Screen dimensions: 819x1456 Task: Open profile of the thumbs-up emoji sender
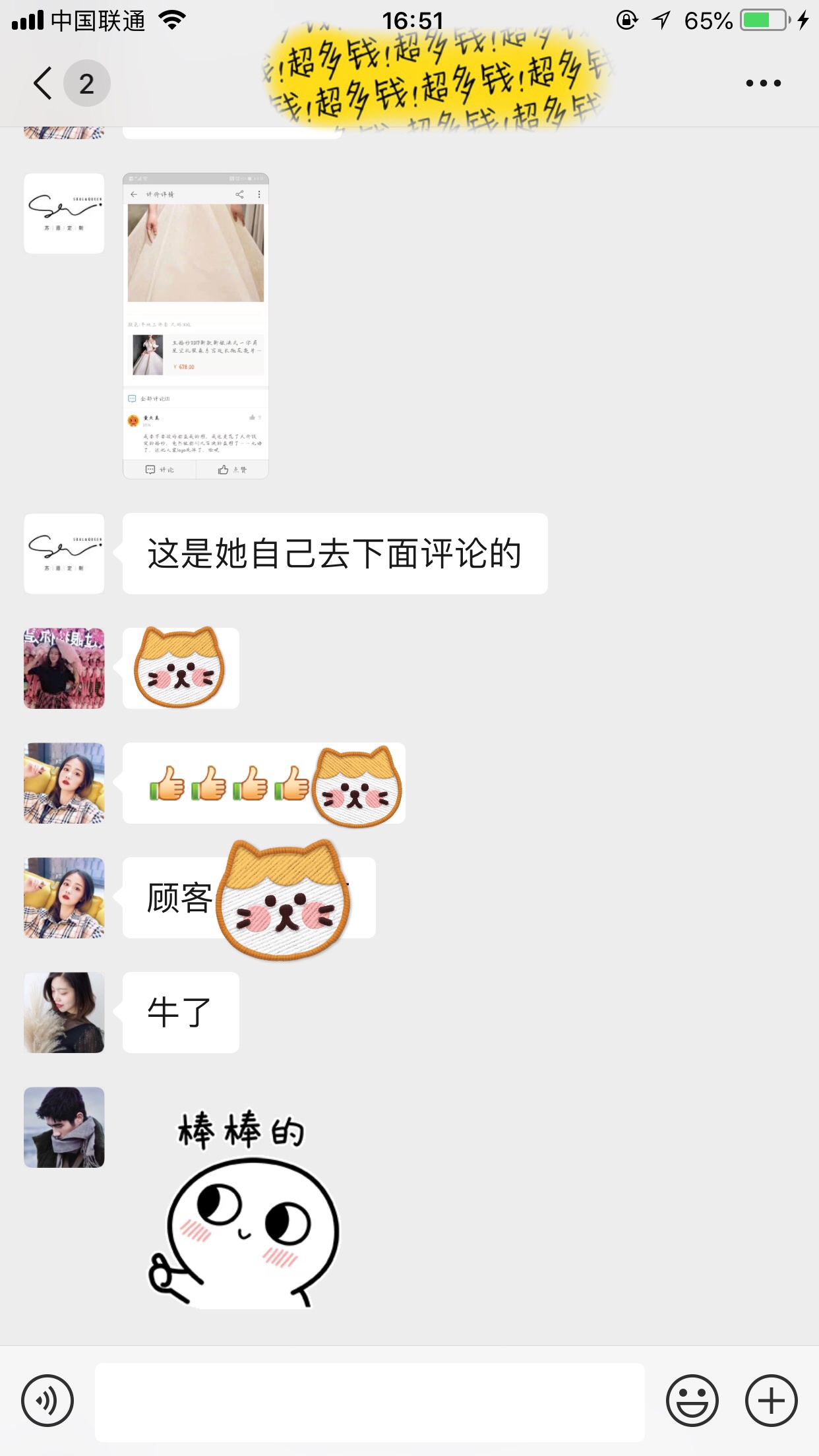click(x=64, y=783)
